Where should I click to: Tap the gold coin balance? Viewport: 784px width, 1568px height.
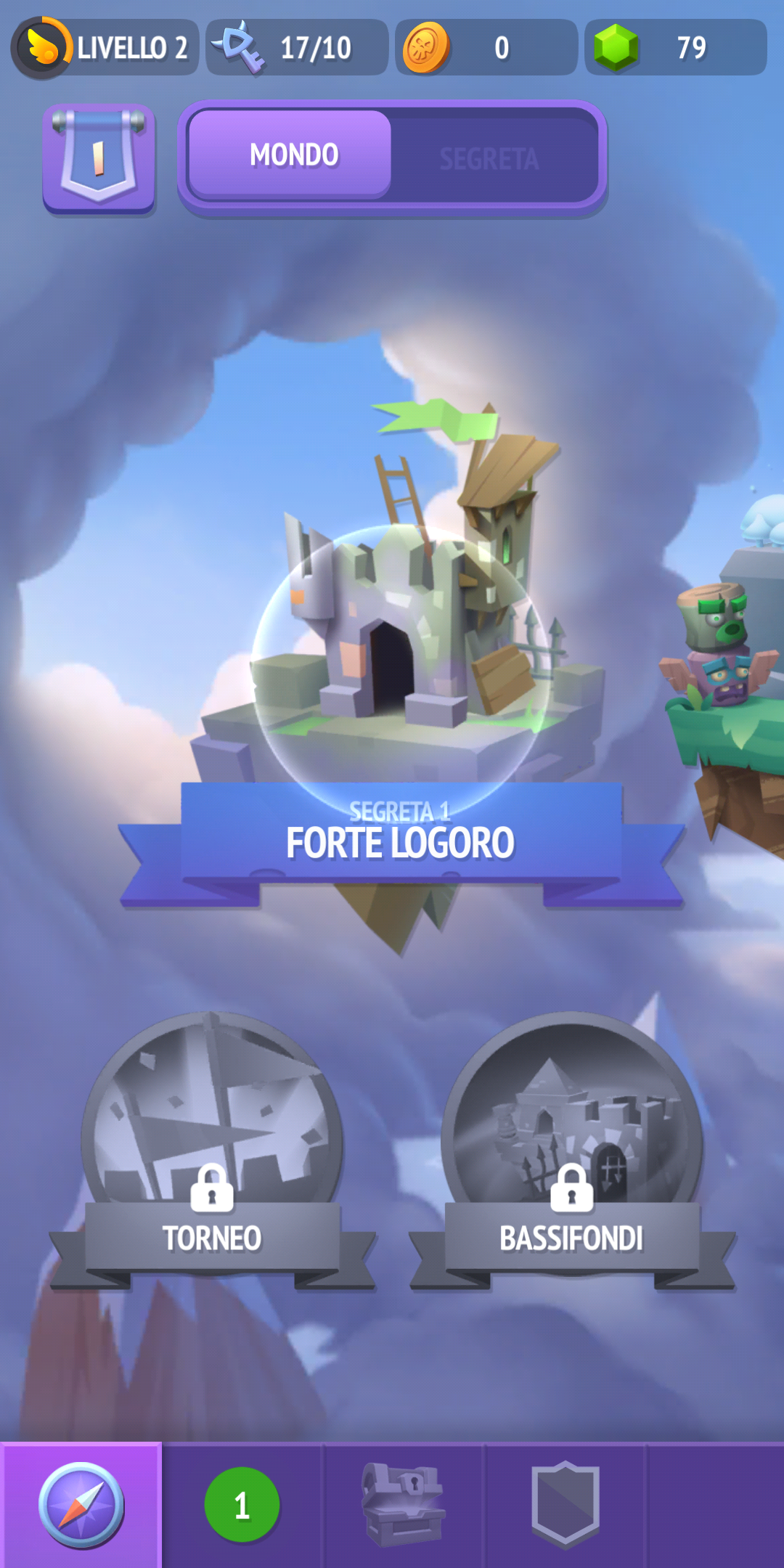click(486, 48)
